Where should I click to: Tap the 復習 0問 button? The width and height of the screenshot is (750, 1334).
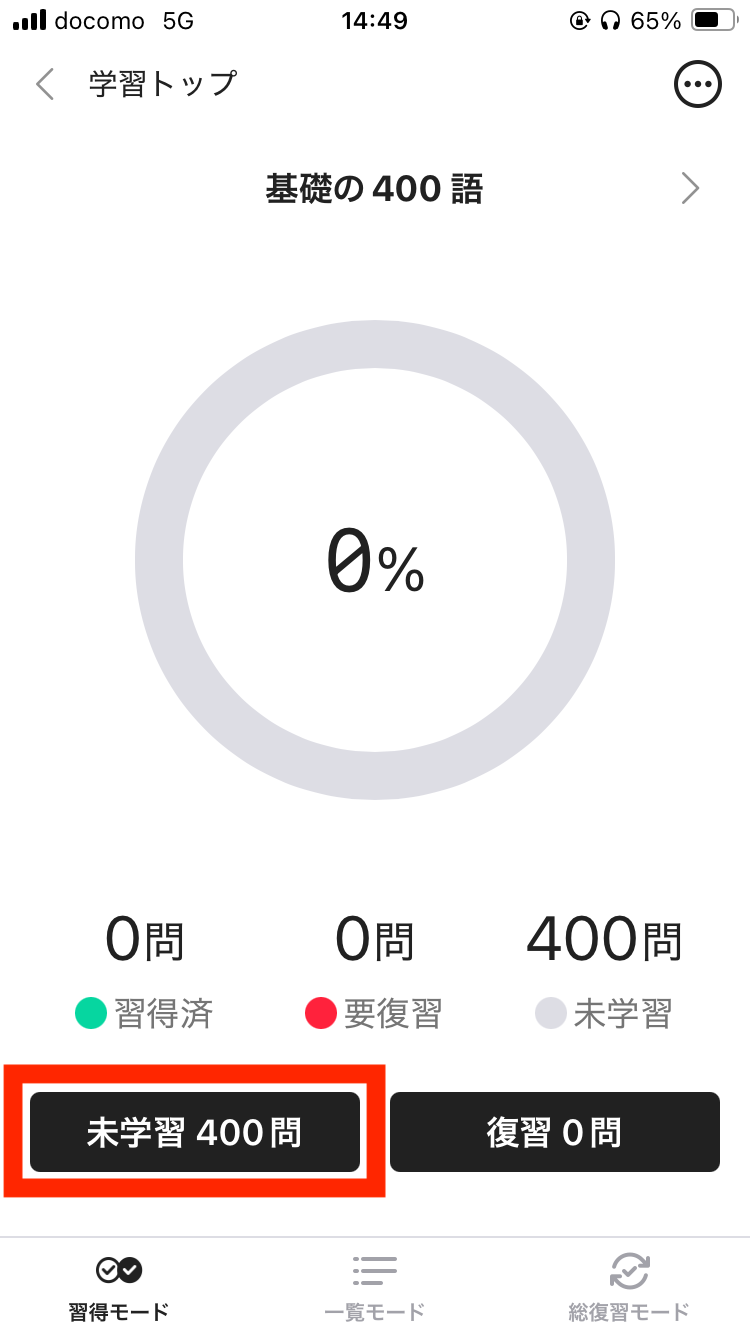pos(554,1132)
